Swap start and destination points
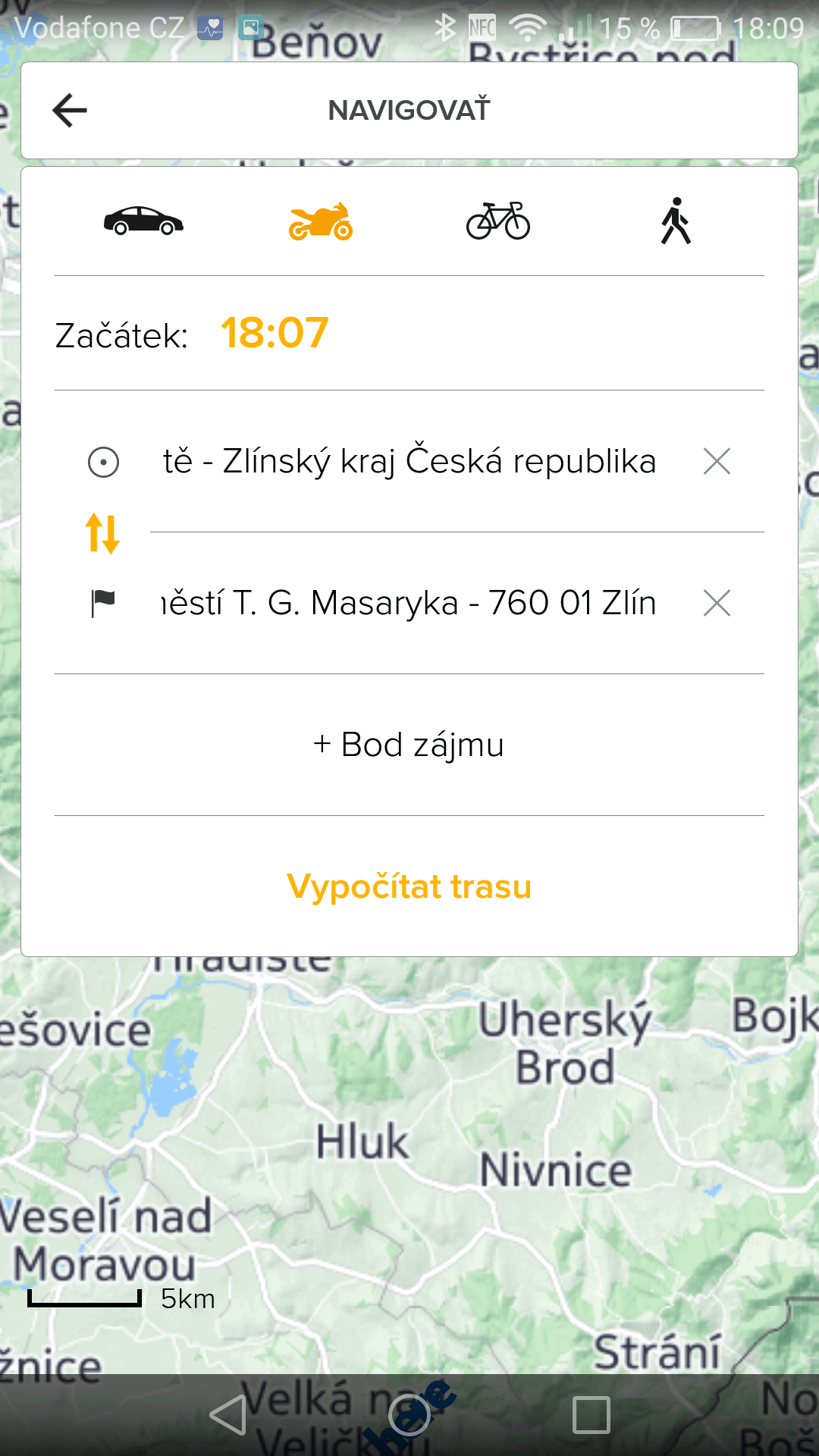819x1456 pixels. pos(102,533)
